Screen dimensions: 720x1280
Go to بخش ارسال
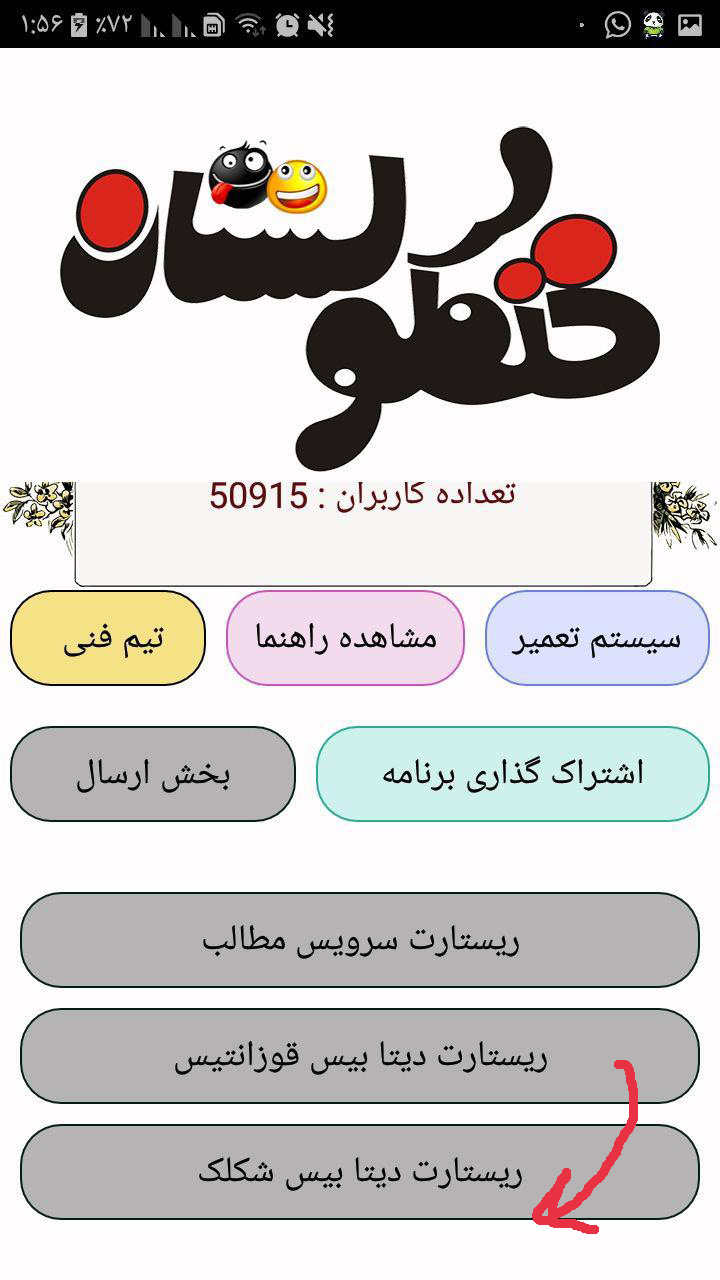(x=153, y=774)
